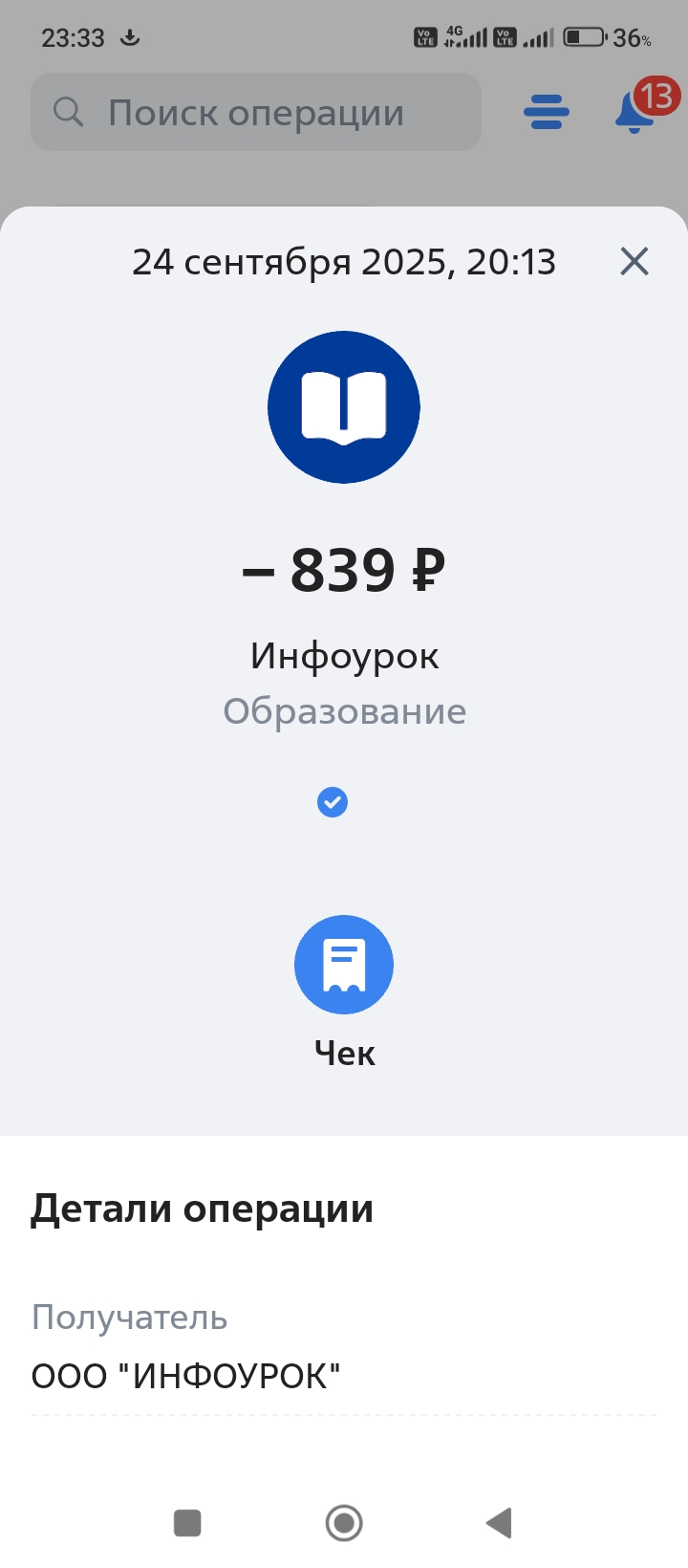Open the Чек receipt button

click(x=344, y=966)
